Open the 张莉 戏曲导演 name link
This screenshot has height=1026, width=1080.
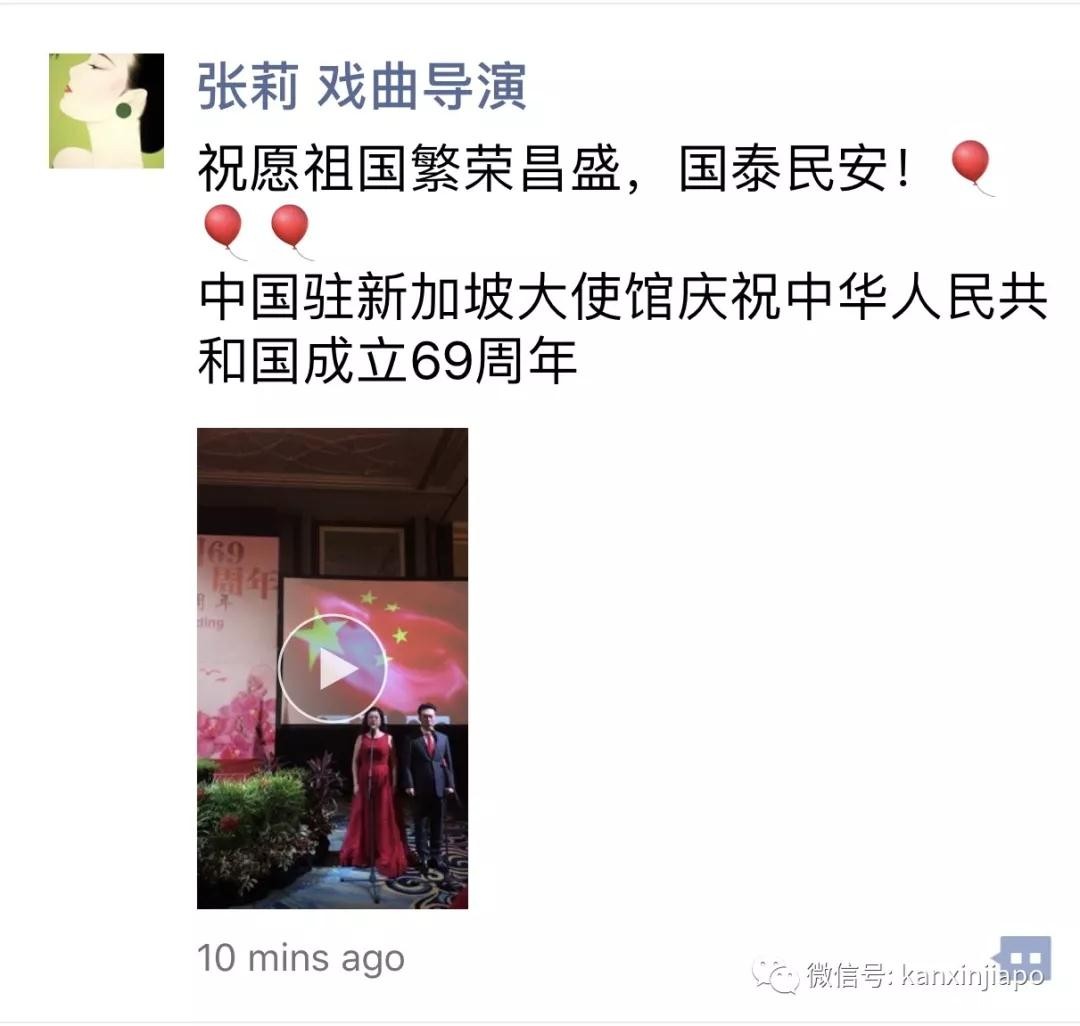[x=361, y=88]
